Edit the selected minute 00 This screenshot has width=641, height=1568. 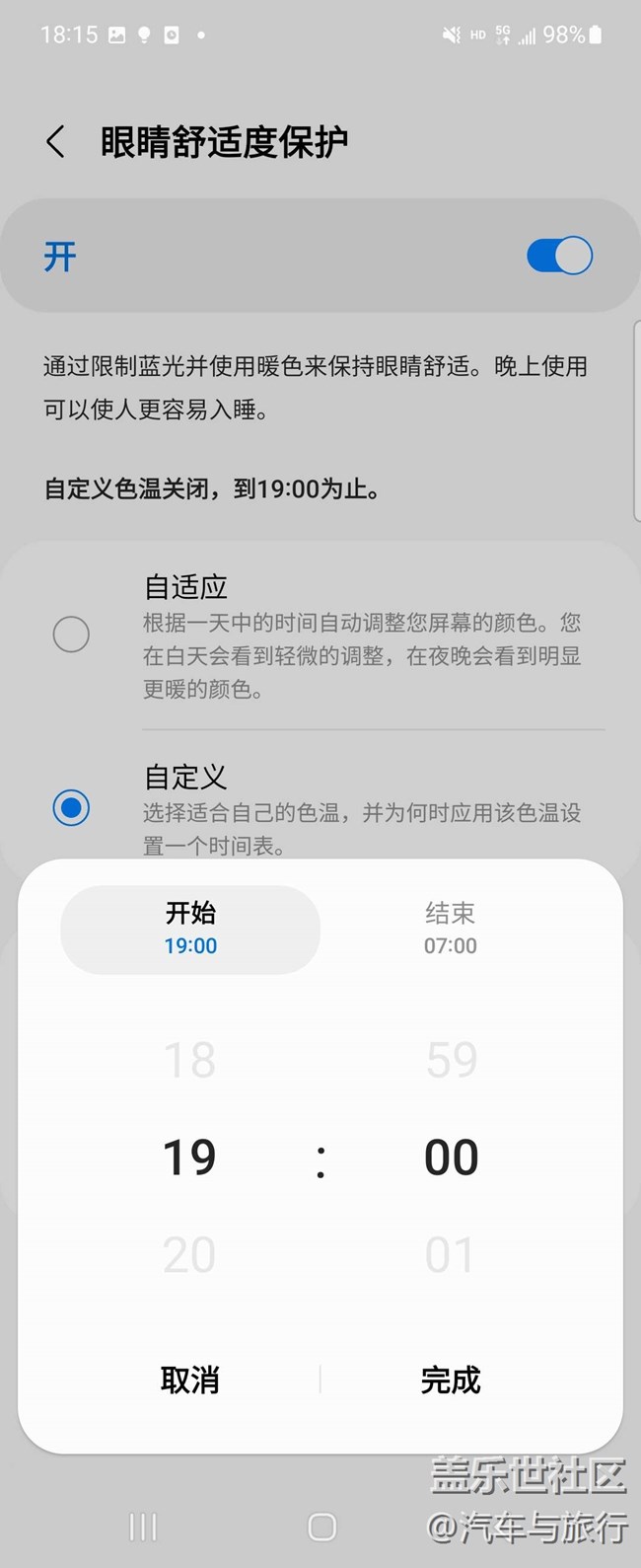(451, 1157)
